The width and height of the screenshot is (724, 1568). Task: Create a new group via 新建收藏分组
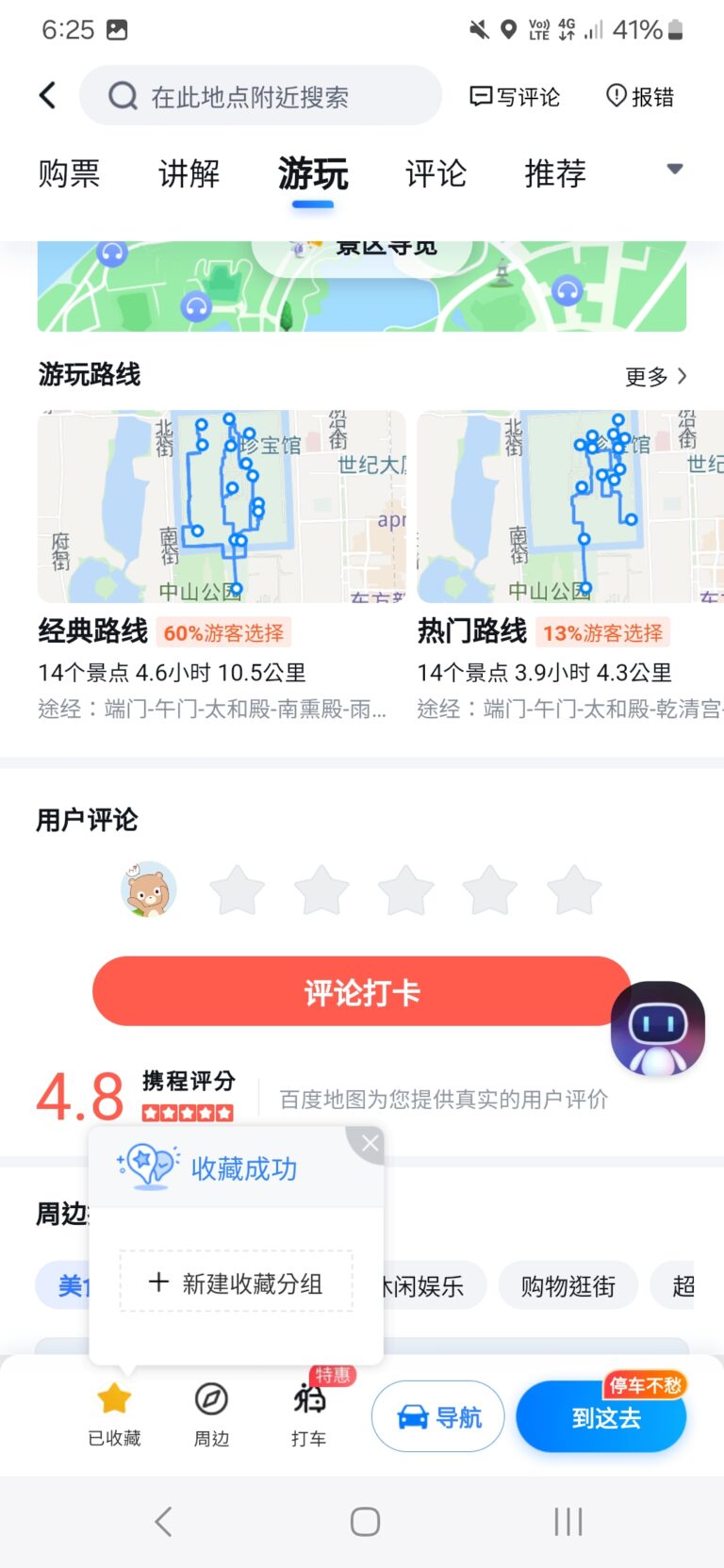[236, 1282]
